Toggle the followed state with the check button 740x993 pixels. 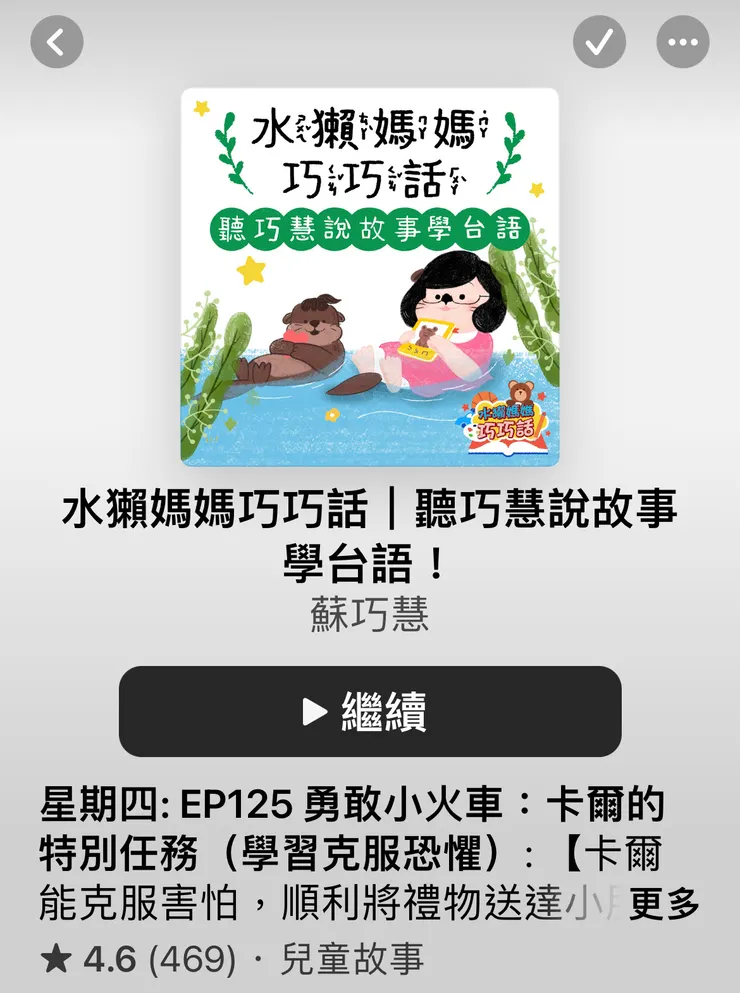(600, 42)
